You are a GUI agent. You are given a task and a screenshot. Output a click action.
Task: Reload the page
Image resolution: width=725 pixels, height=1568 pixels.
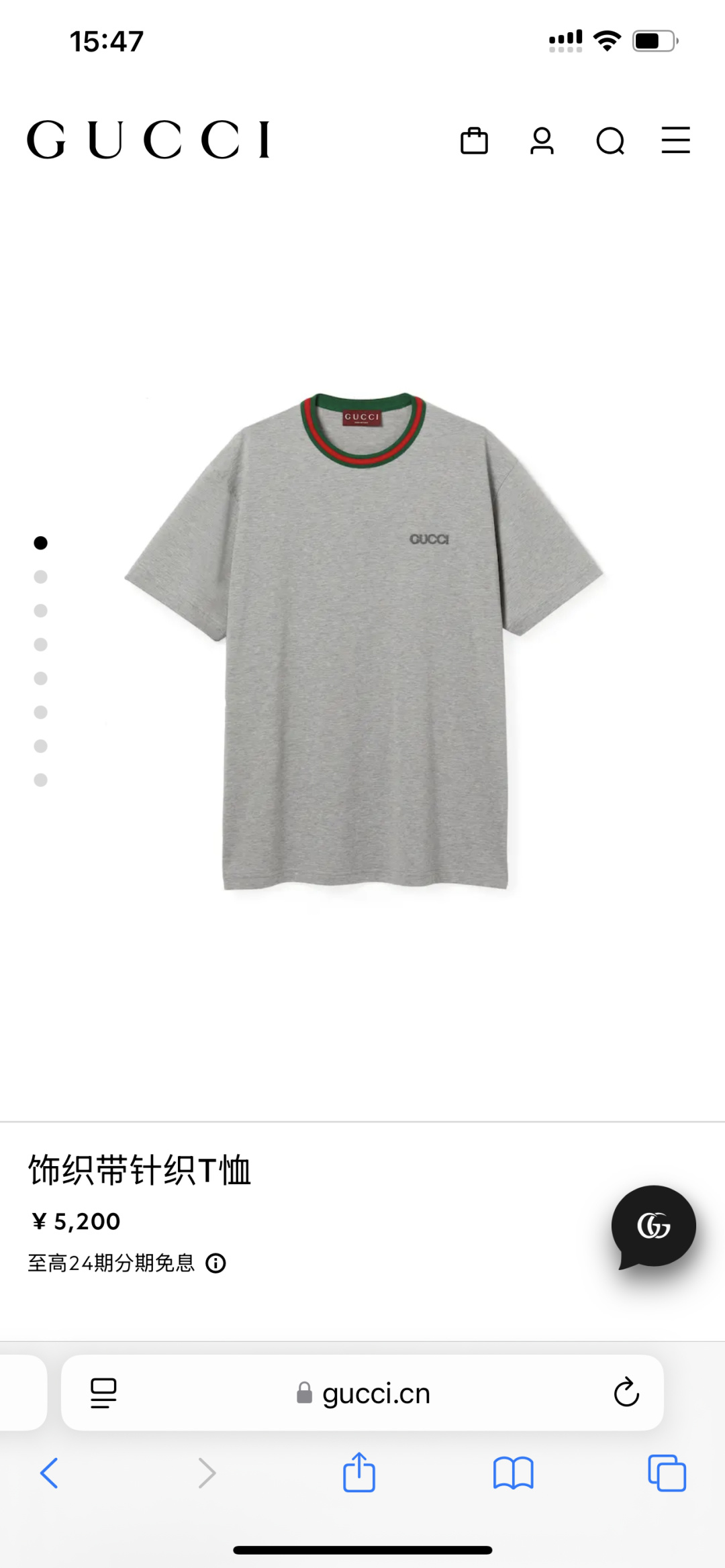click(x=626, y=1393)
